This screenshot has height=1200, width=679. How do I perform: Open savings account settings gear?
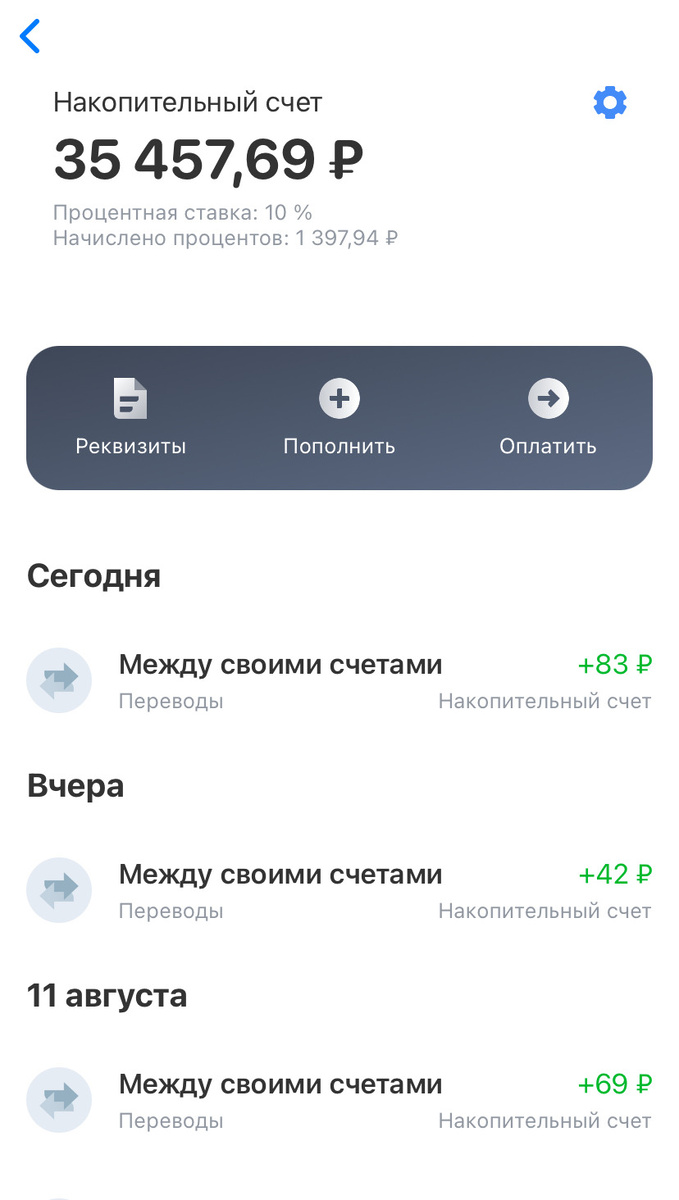[x=610, y=103]
